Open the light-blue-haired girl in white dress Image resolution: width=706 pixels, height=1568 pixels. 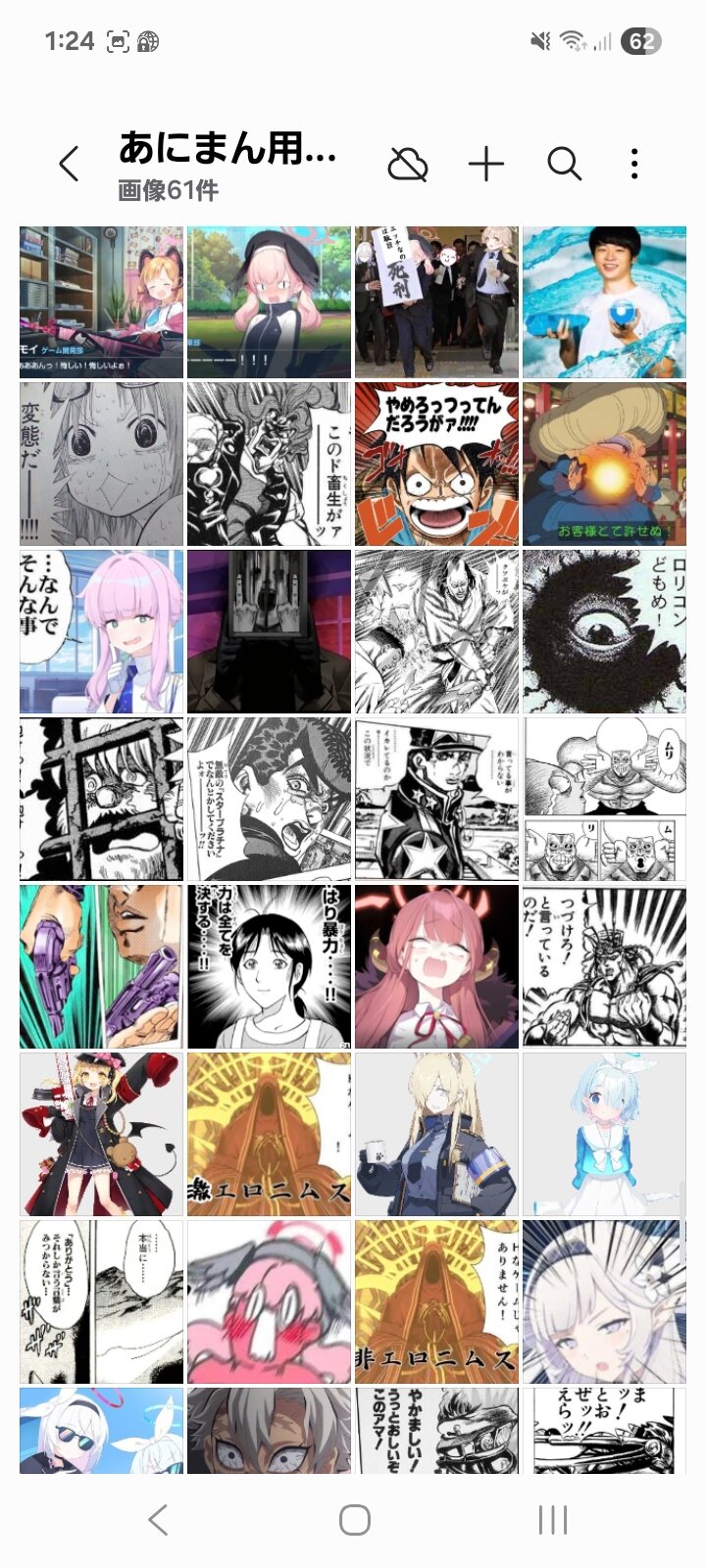[604, 1135]
